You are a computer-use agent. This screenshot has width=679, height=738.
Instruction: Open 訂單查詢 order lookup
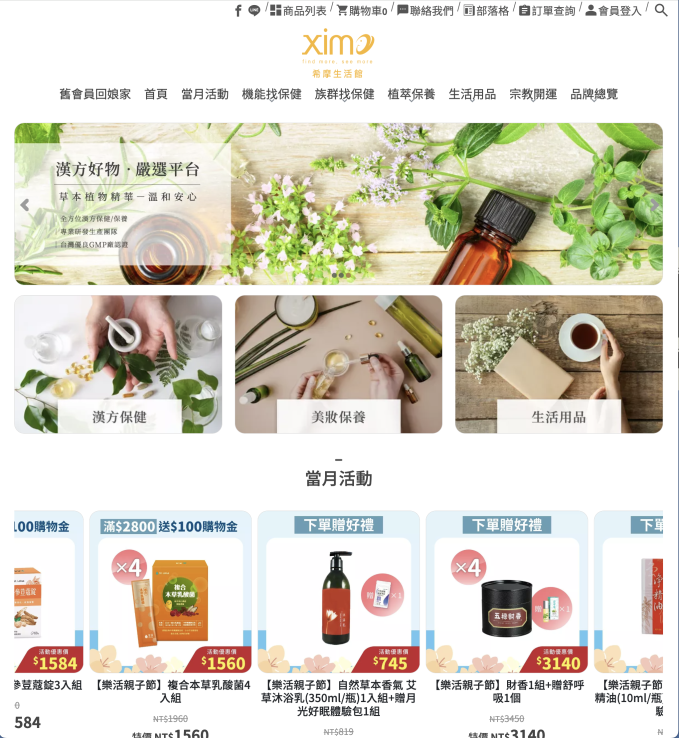547,11
